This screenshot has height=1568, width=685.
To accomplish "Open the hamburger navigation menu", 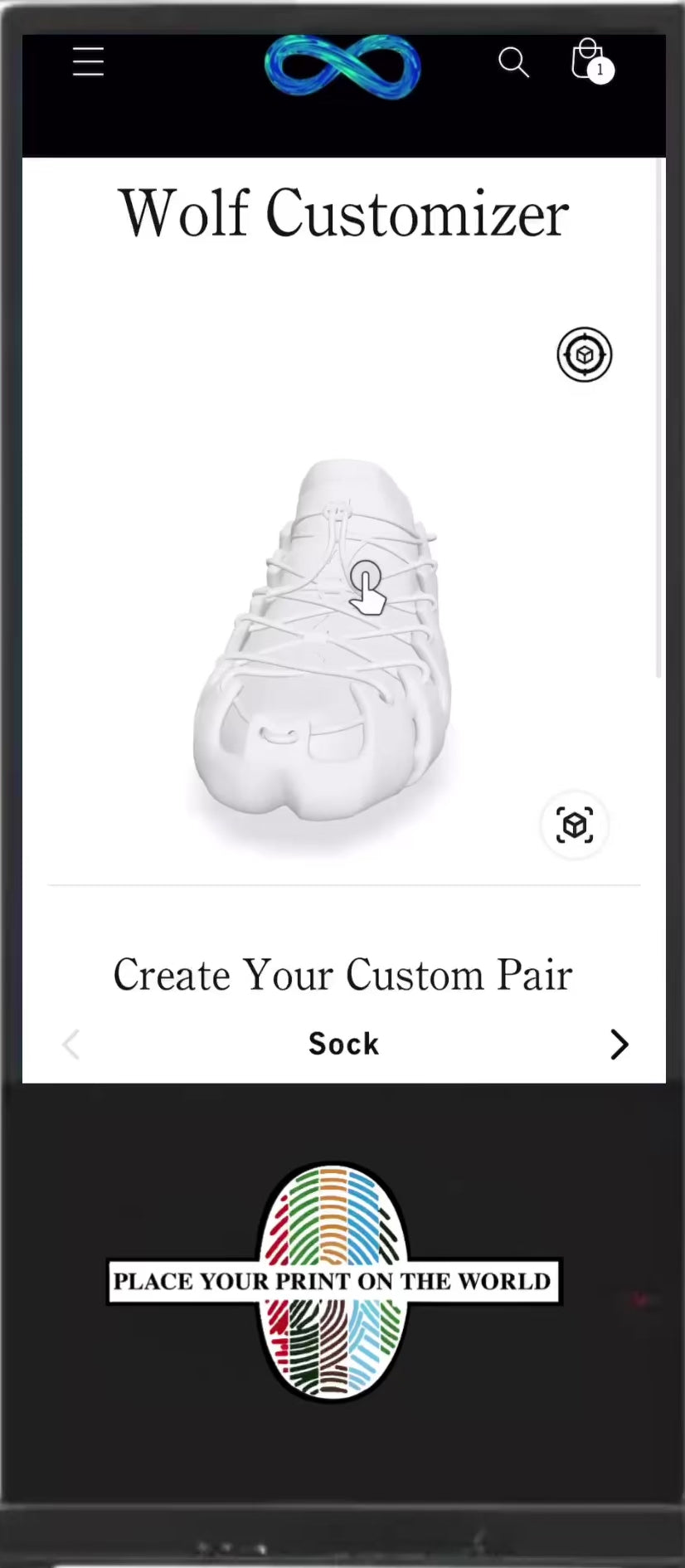I will tap(88, 61).
